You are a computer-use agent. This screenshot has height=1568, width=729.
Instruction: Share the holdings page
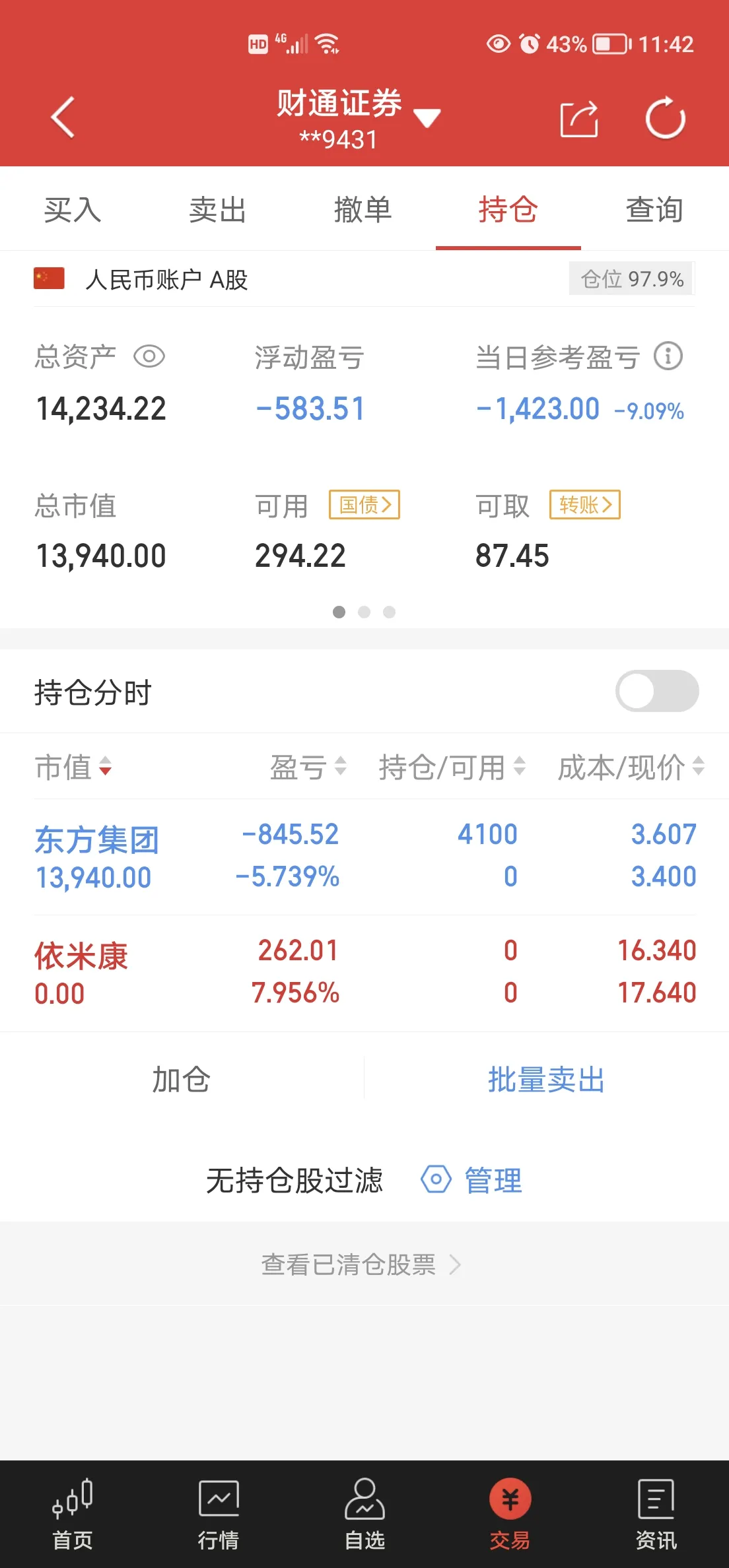(x=578, y=119)
